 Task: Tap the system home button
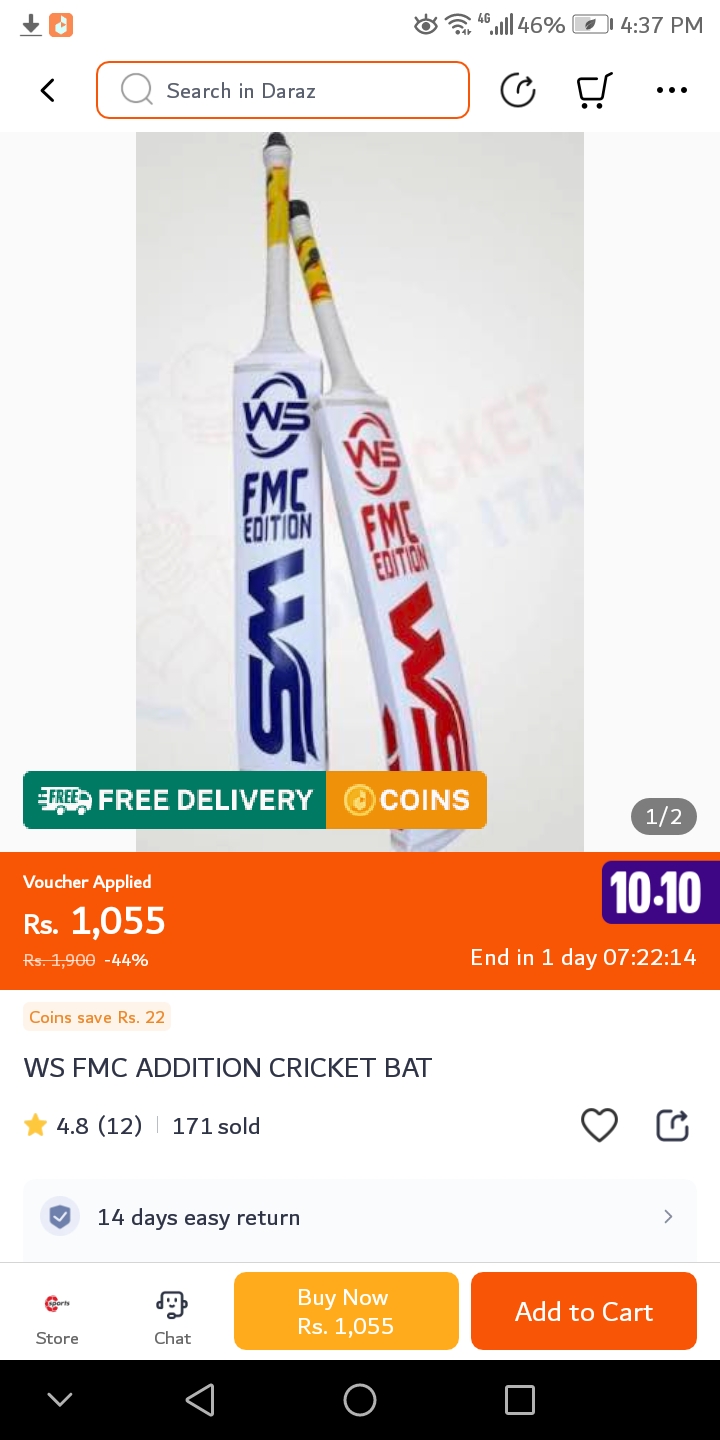(360, 1400)
